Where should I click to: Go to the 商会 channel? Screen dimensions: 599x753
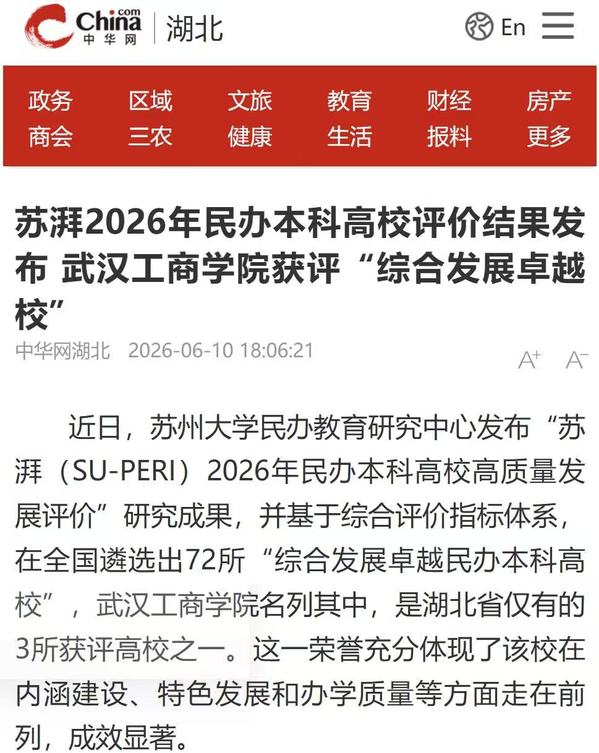click(50, 136)
